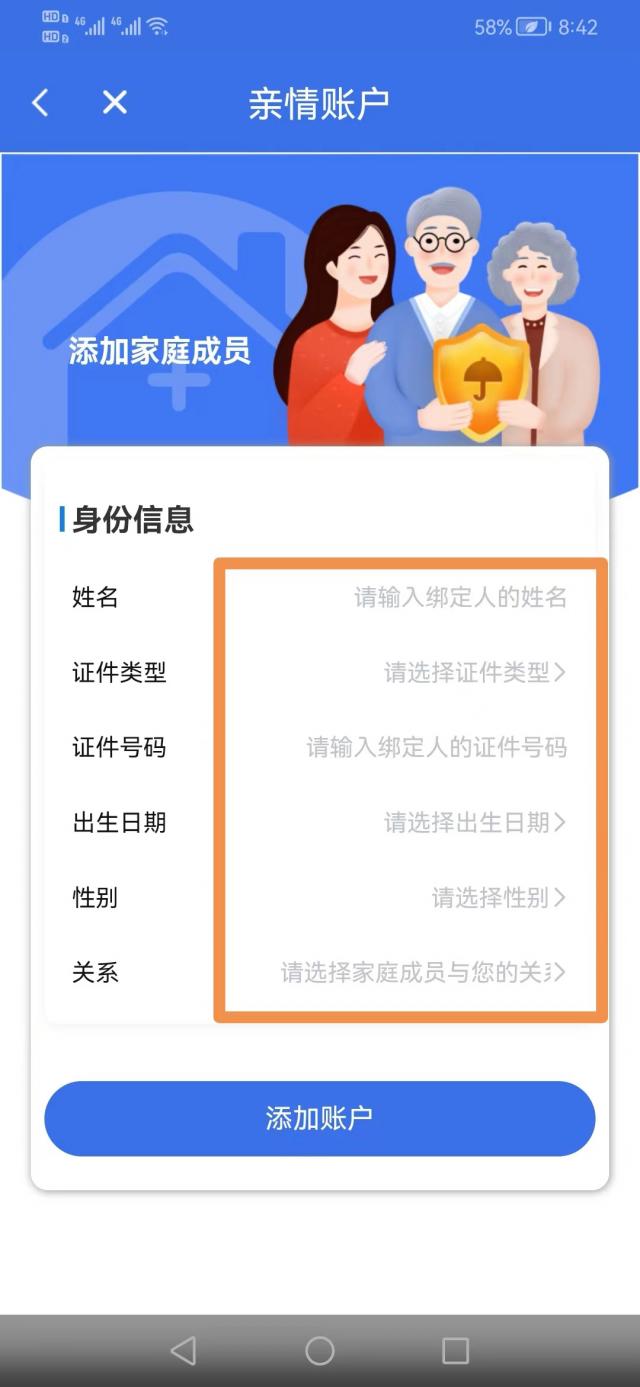Open the 关系 selector for family member
The height and width of the screenshot is (1387, 640).
coord(422,972)
